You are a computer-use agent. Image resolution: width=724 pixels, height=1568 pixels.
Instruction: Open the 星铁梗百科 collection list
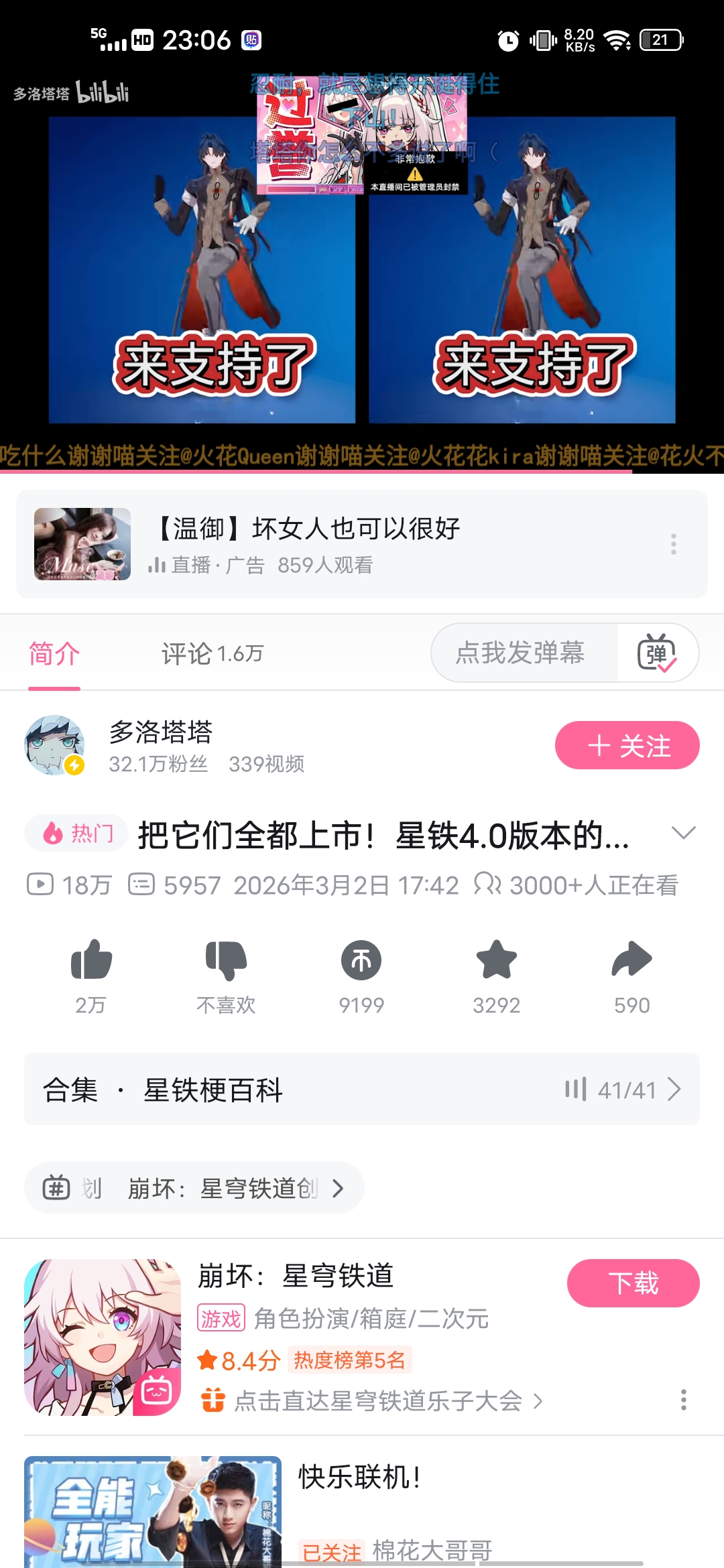pos(362,1089)
